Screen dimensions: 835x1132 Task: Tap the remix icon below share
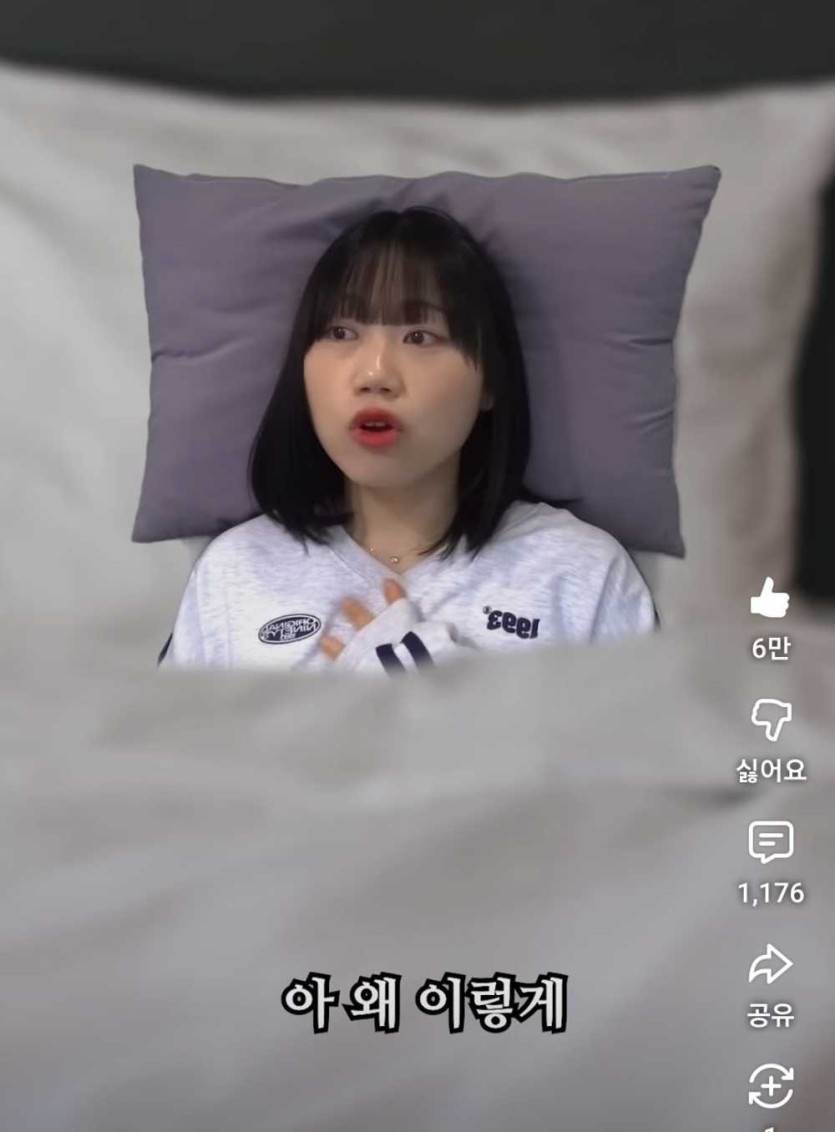pos(770,1087)
